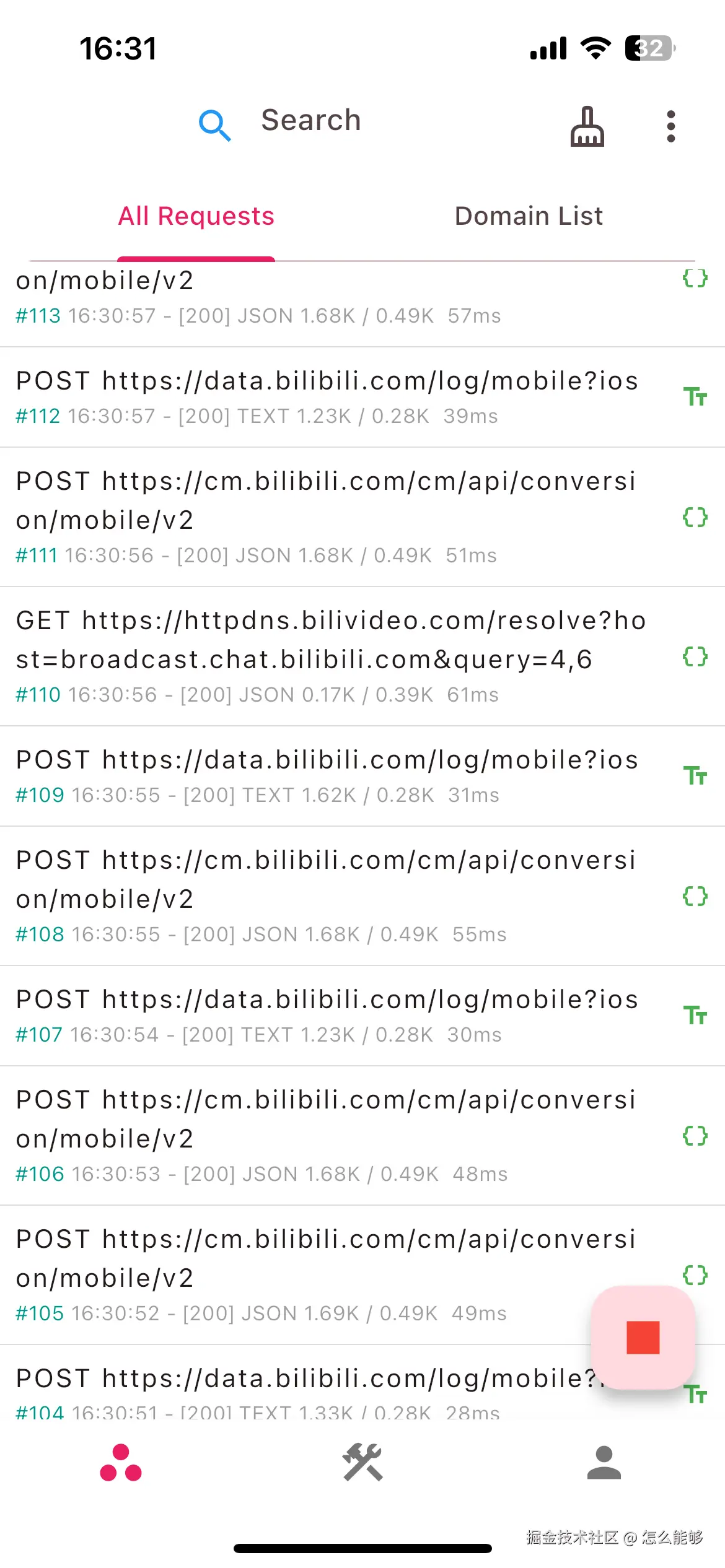Viewport: 725px width, 1568px height.
Task: Stop capturing with the red stop button
Action: [x=643, y=1338]
